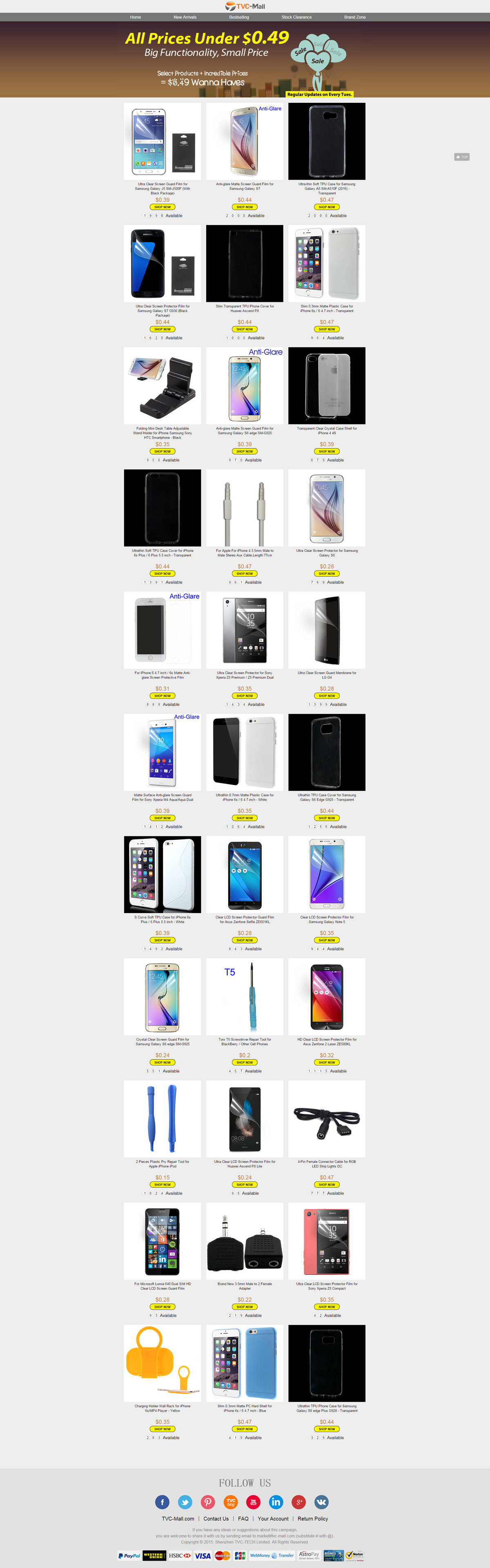Screen dimensions: 490x1568
Task: Shop now for Torx T5 screwdriver repair tool
Action: click(245, 1062)
